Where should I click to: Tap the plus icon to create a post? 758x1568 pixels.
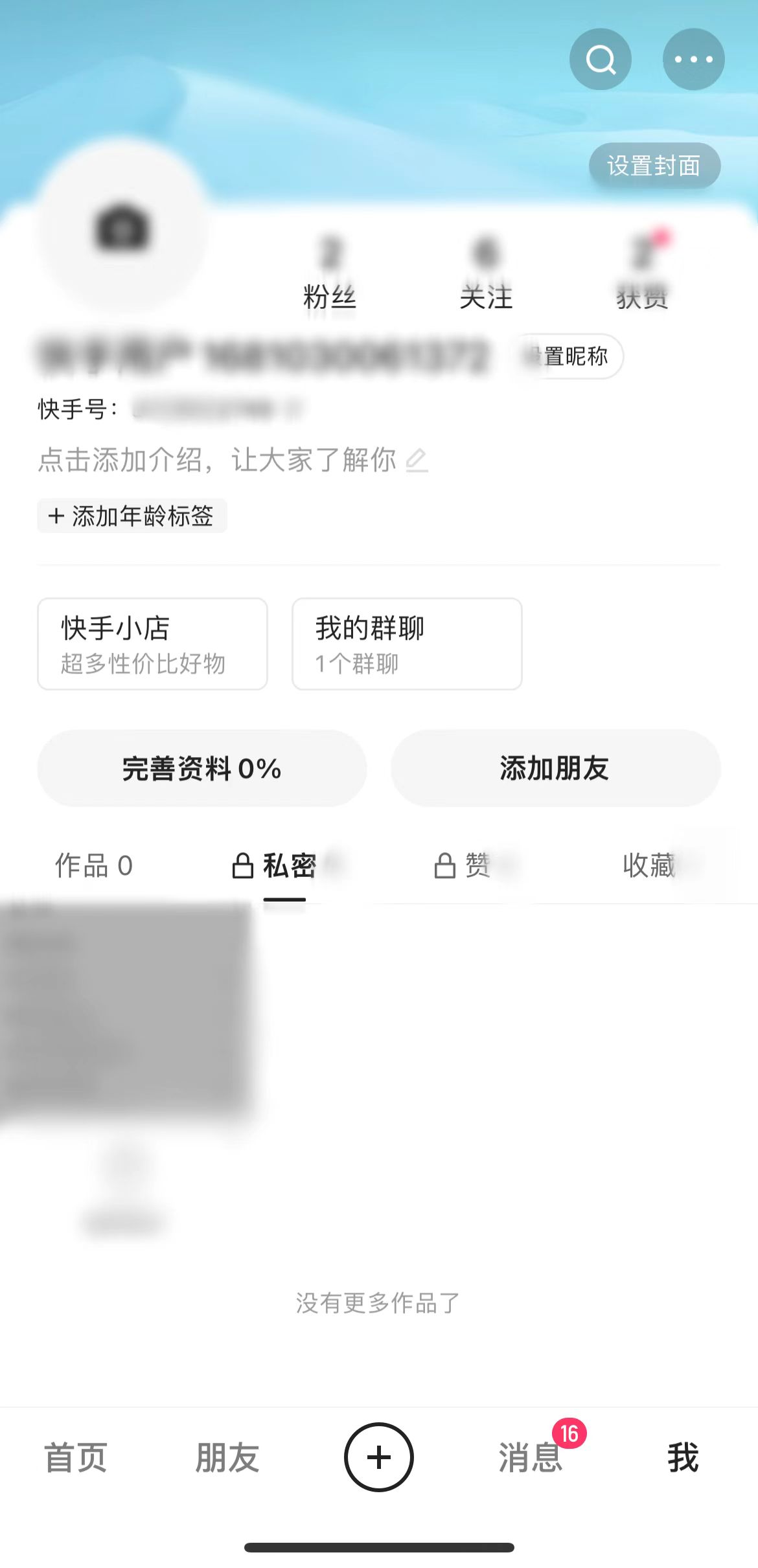click(x=379, y=1457)
